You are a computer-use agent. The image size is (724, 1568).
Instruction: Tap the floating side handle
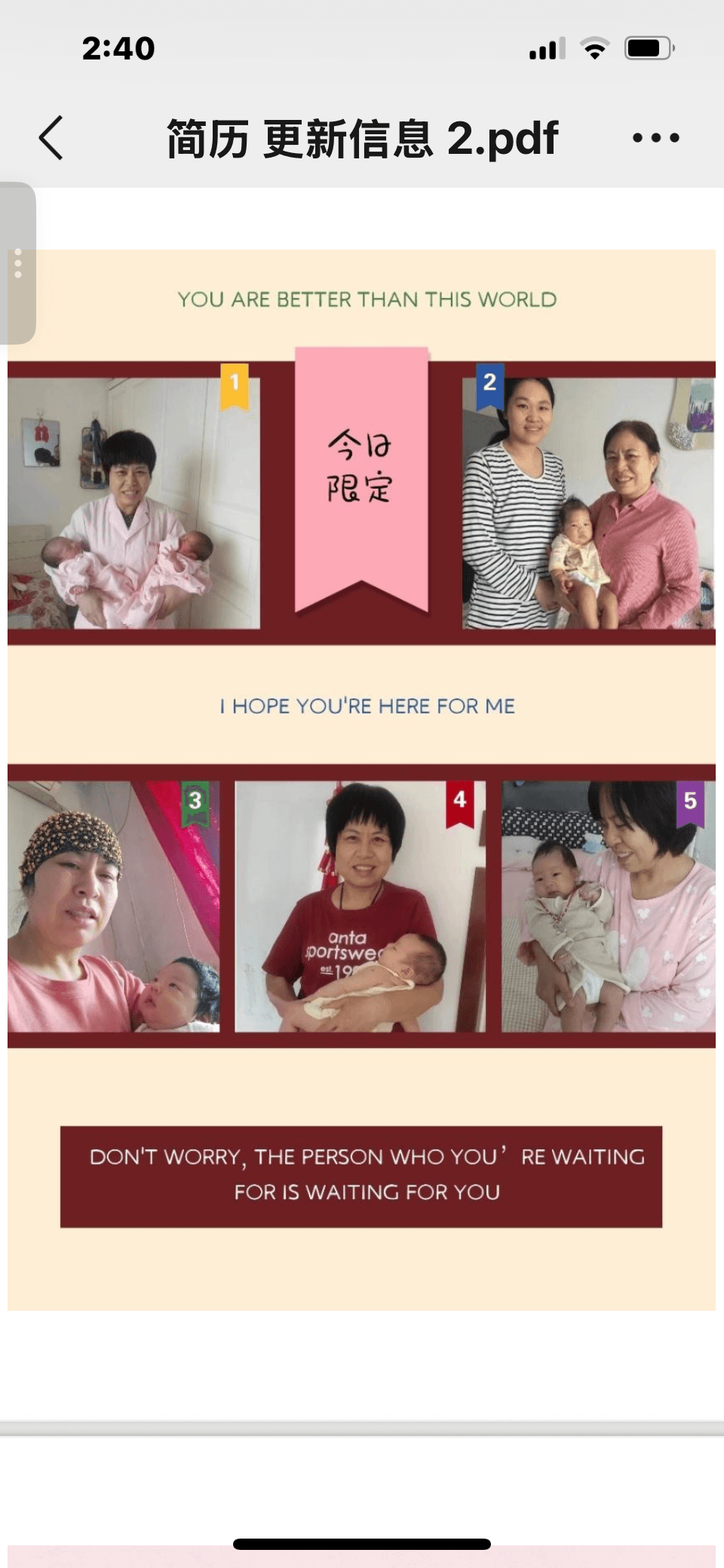point(17,263)
